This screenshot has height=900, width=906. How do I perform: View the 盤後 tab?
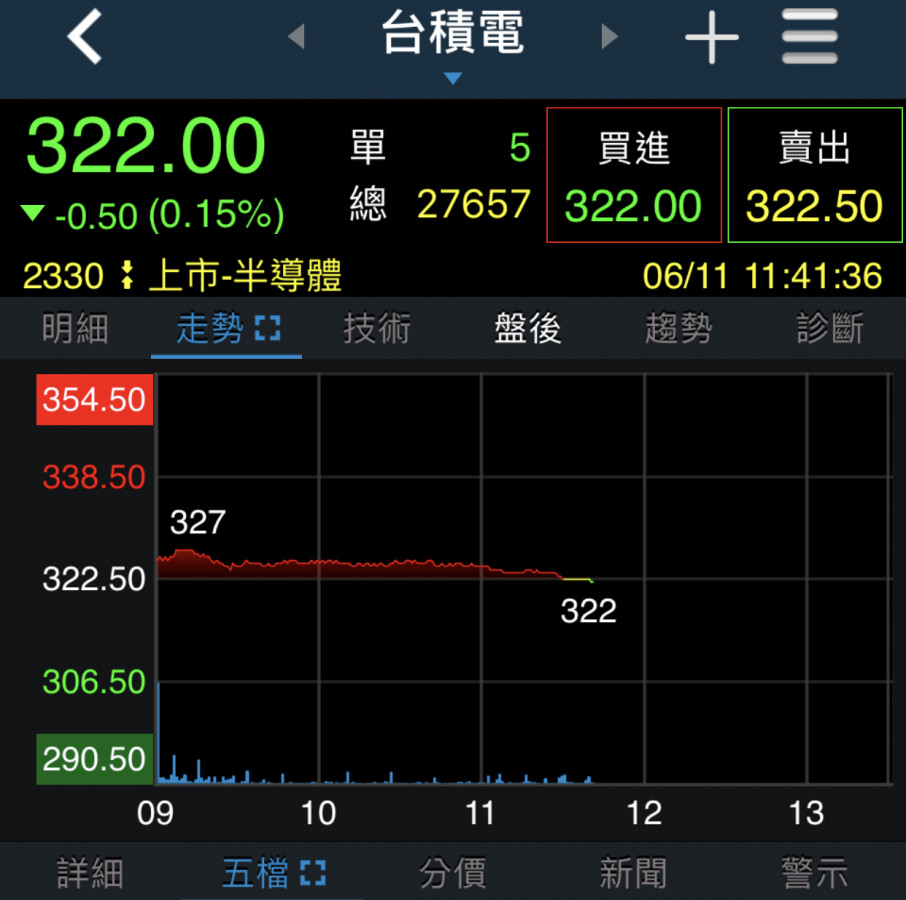click(x=528, y=329)
